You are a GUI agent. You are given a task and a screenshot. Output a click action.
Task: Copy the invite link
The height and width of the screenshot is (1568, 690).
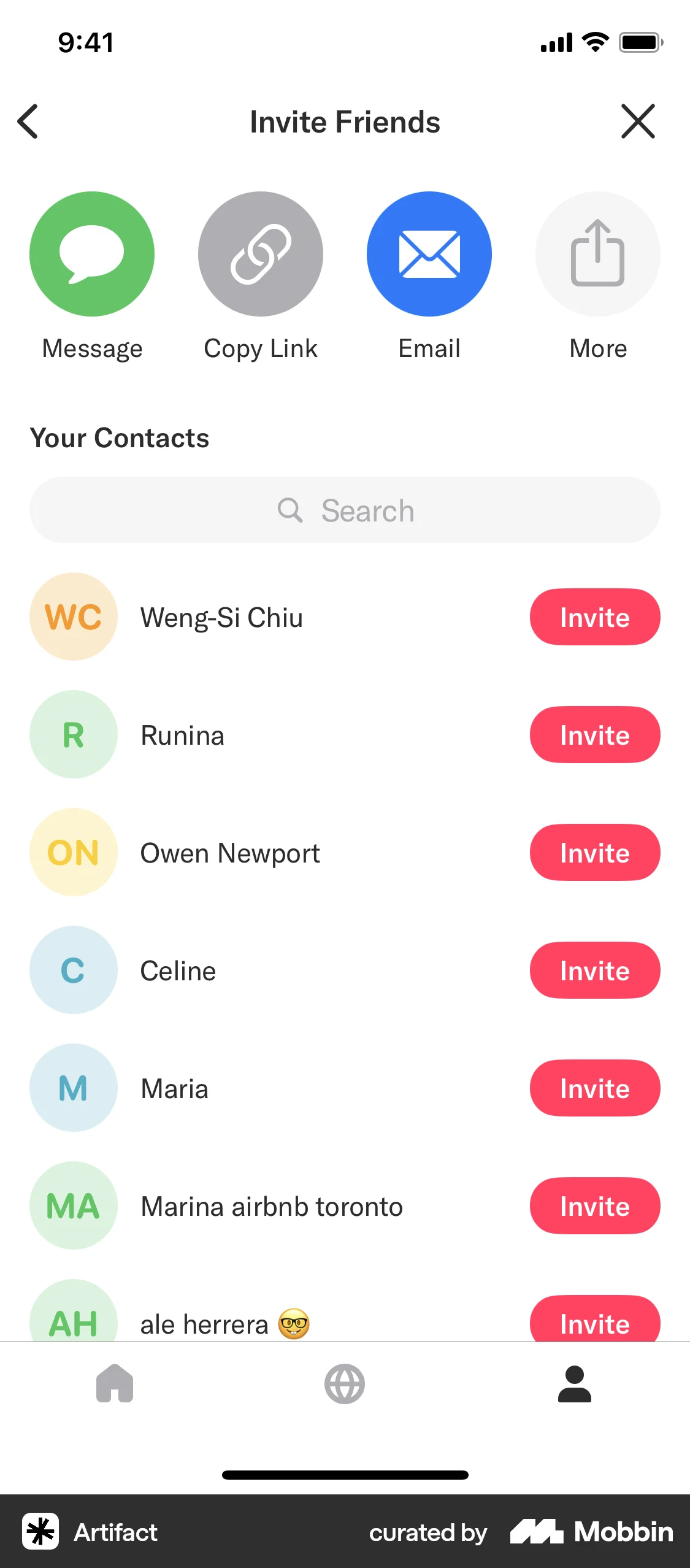tap(261, 254)
